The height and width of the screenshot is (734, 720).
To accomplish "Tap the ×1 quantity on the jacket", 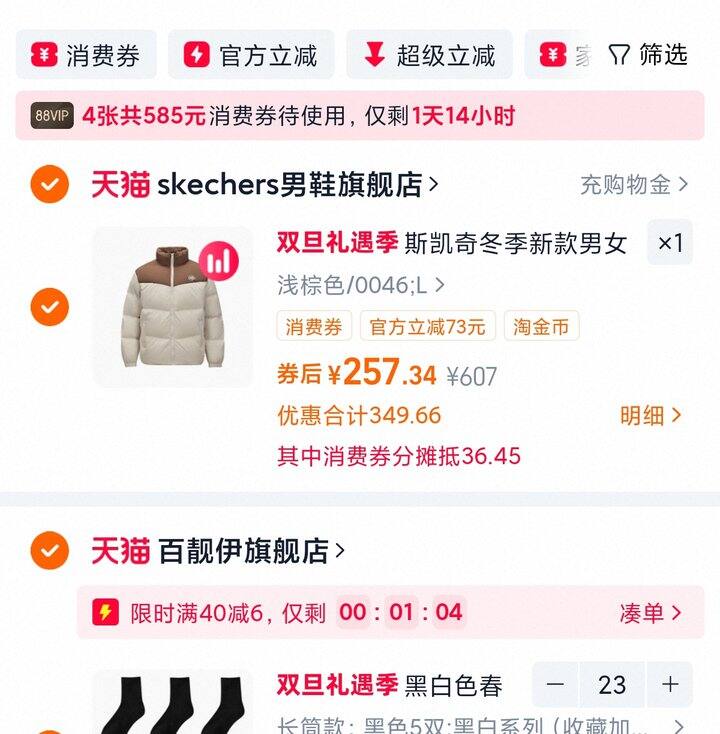I will pos(670,243).
